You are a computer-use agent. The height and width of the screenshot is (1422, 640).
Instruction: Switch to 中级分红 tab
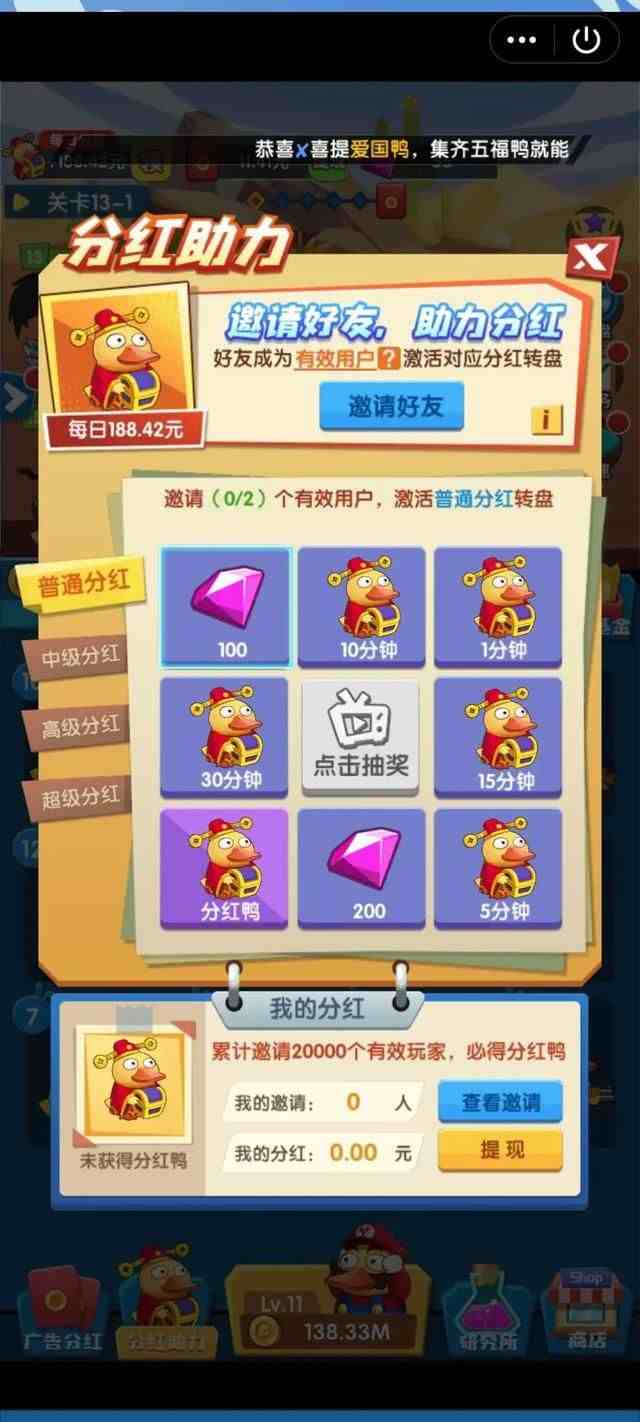pyautogui.click(x=78, y=657)
